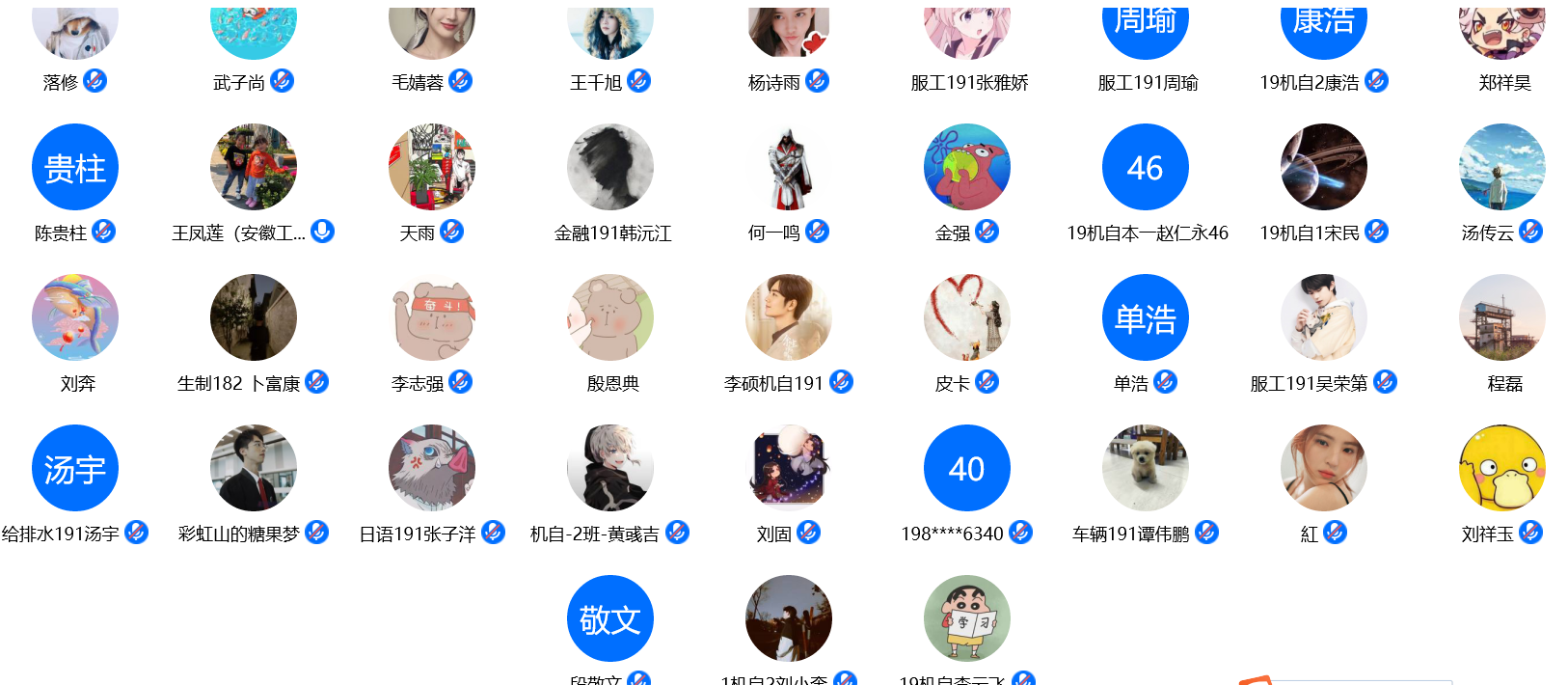Select participant 19机自1宋民
Viewport: 1568px width, 685px height.
(1324, 168)
